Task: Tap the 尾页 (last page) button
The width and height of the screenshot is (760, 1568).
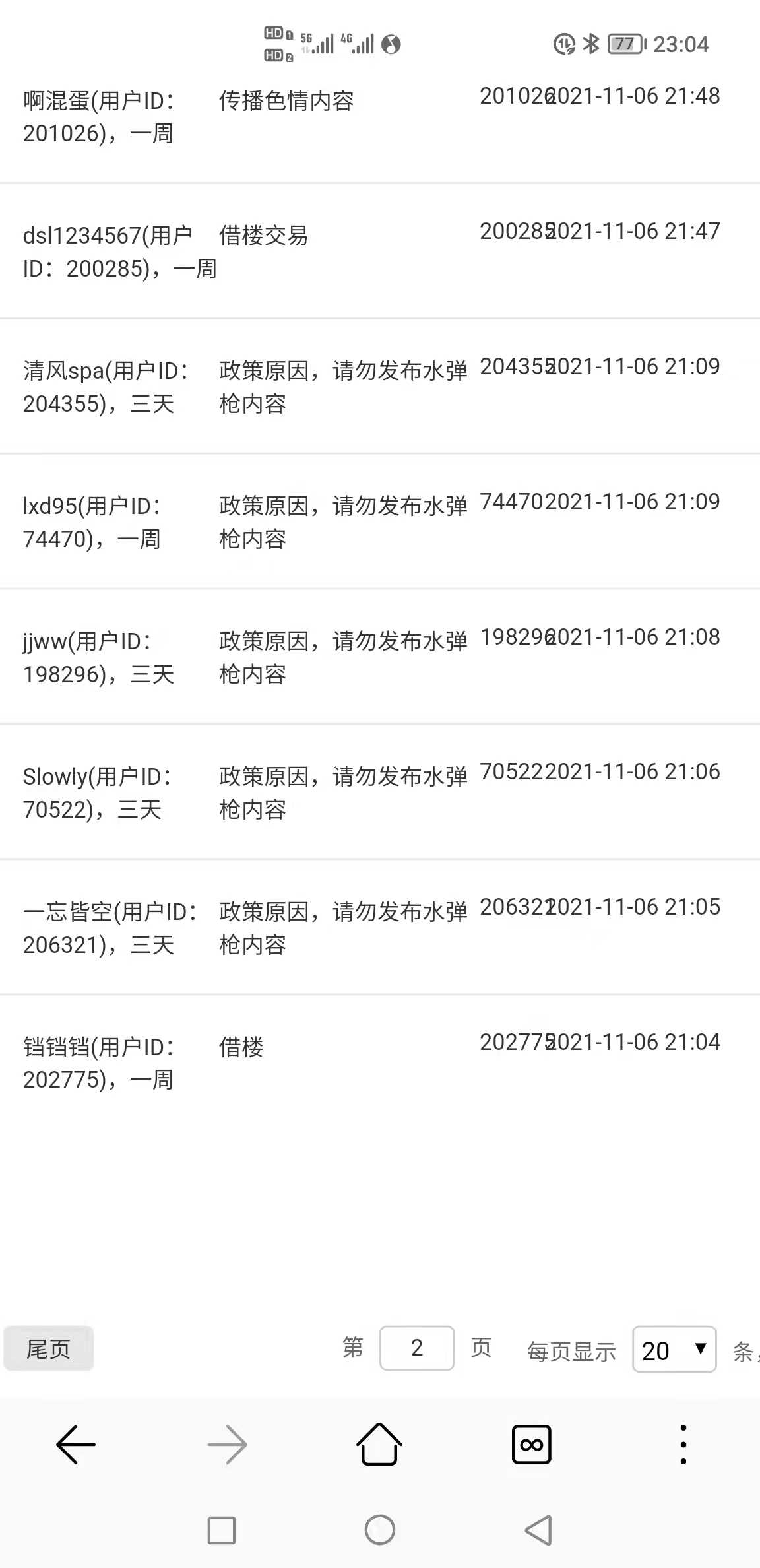Action: click(48, 1348)
